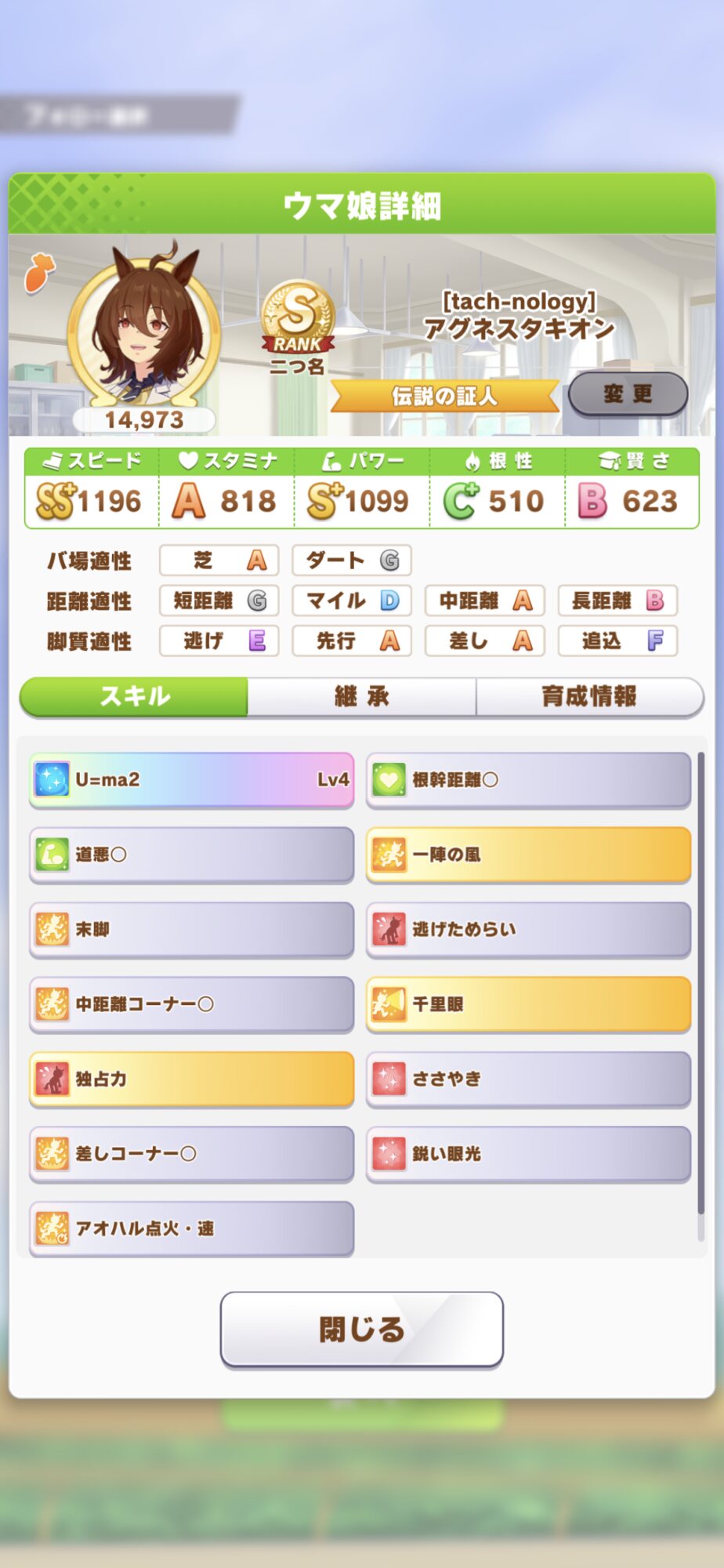This screenshot has width=724, height=1568.
Task: Open the 根幹距離○ skill
Action: pyautogui.click(x=528, y=779)
